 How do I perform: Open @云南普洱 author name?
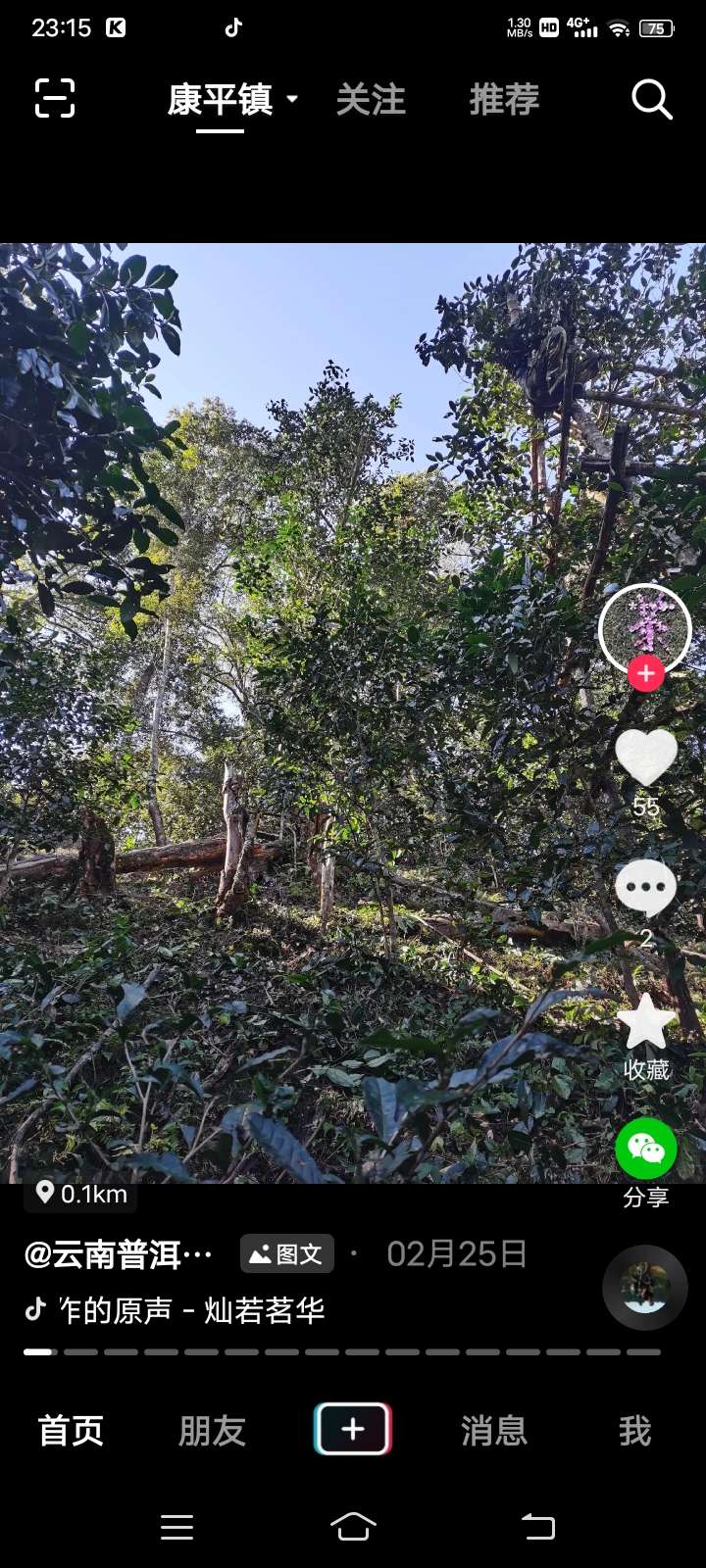(118, 1254)
